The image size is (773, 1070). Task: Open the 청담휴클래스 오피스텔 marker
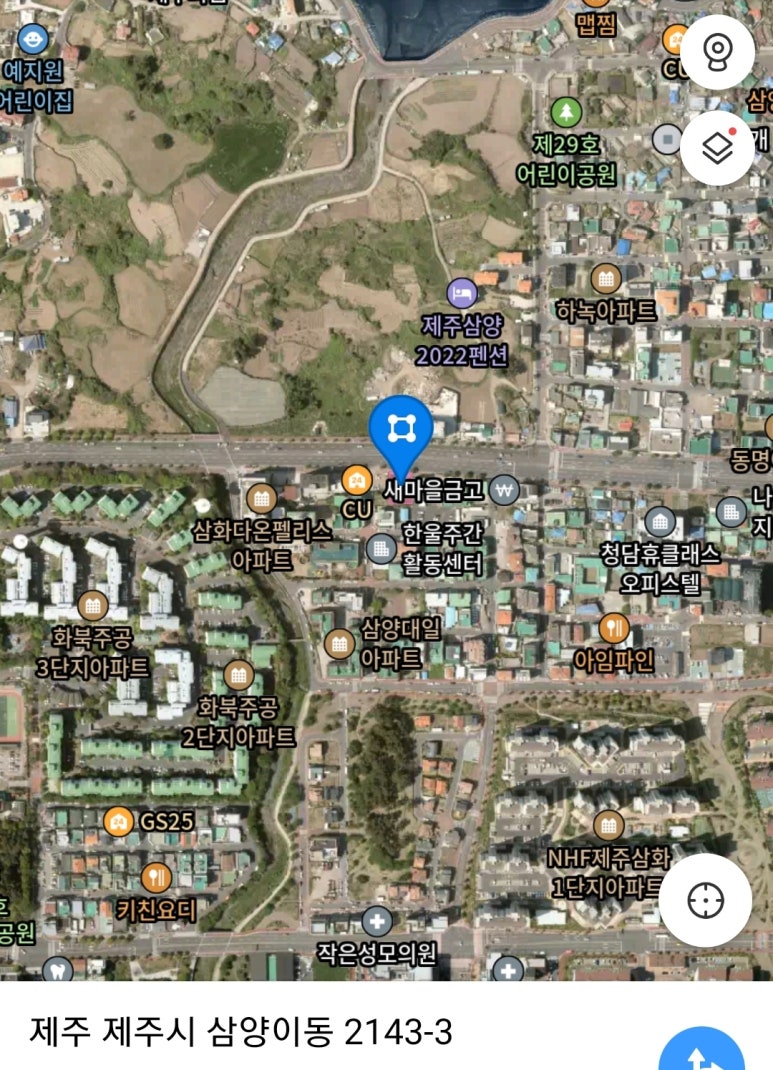coord(660,521)
